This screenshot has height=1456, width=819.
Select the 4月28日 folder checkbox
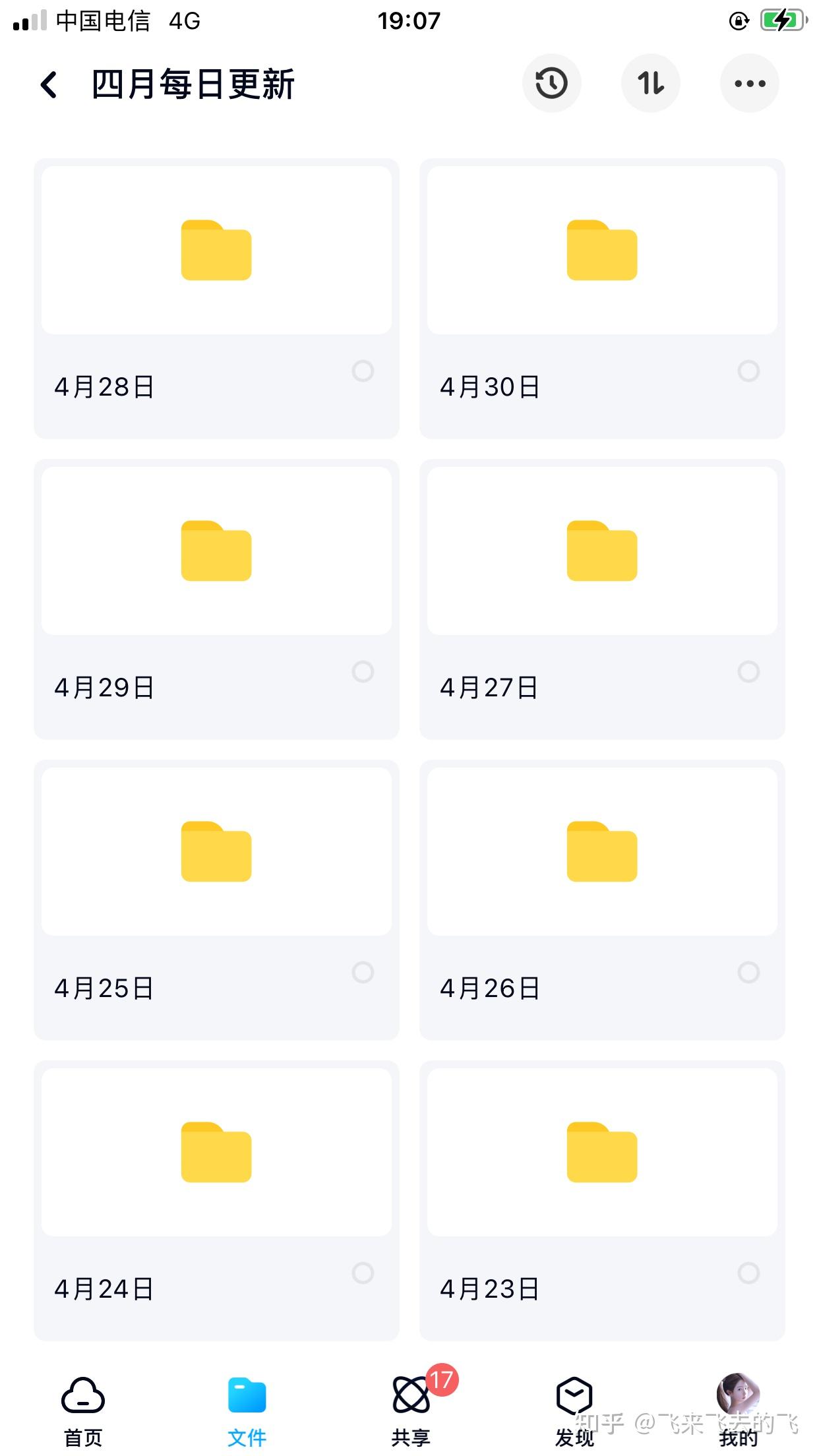pyautogui.click(x=363, y=371)
